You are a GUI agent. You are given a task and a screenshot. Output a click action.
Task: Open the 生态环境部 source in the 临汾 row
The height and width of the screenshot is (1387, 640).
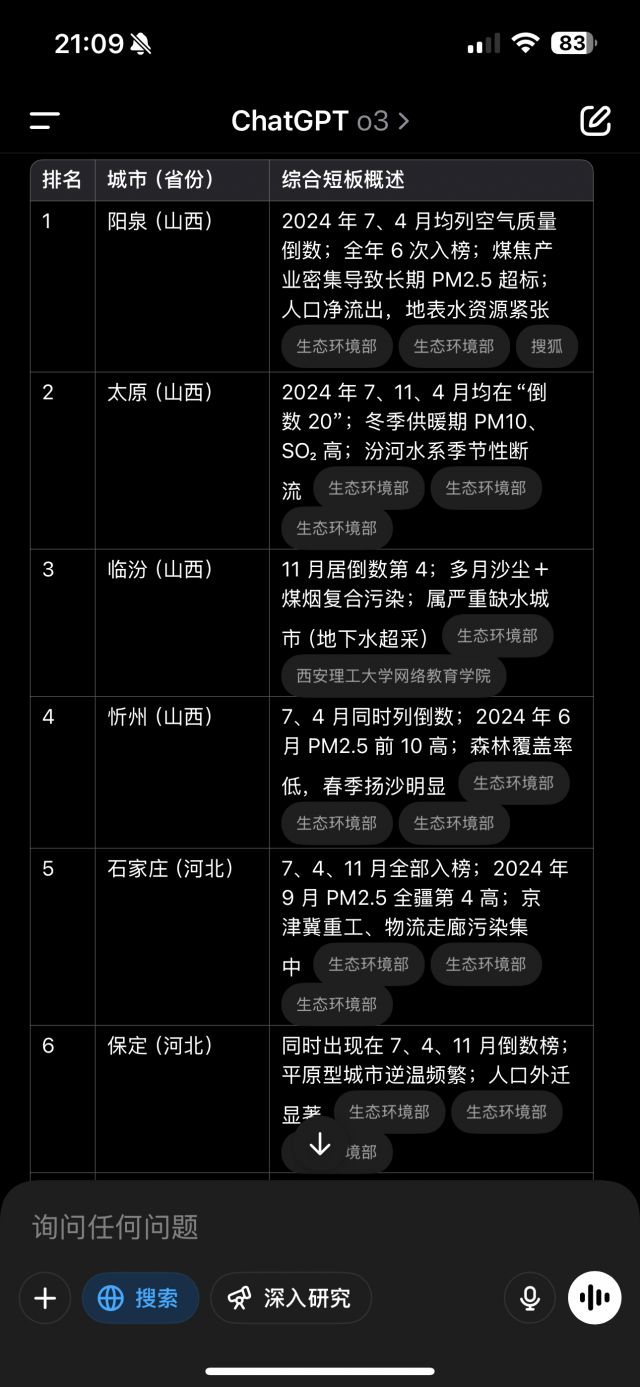[497, 636]
